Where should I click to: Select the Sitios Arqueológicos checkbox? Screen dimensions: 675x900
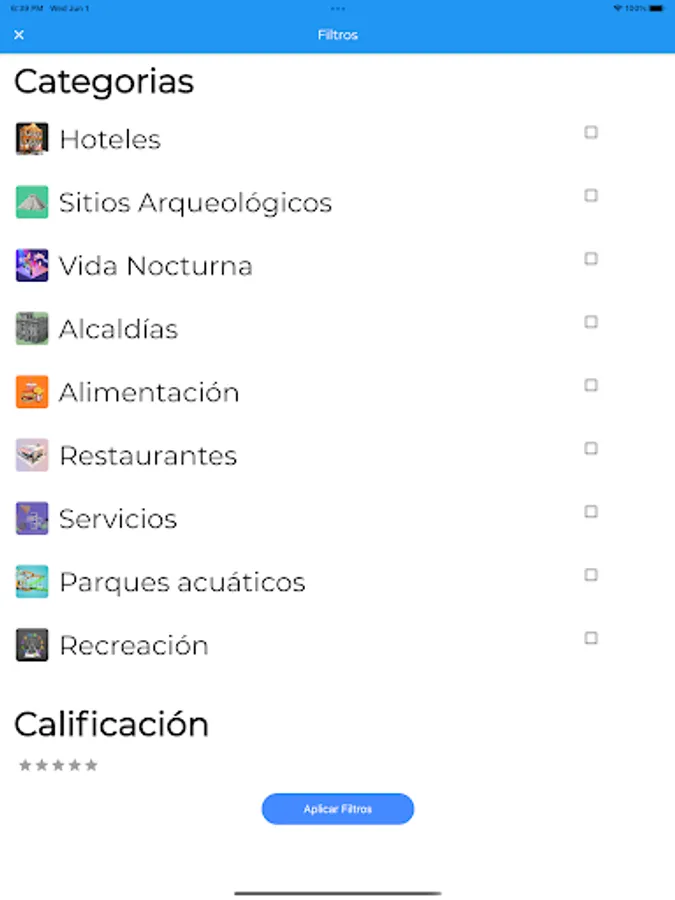[x=591, y=196]
